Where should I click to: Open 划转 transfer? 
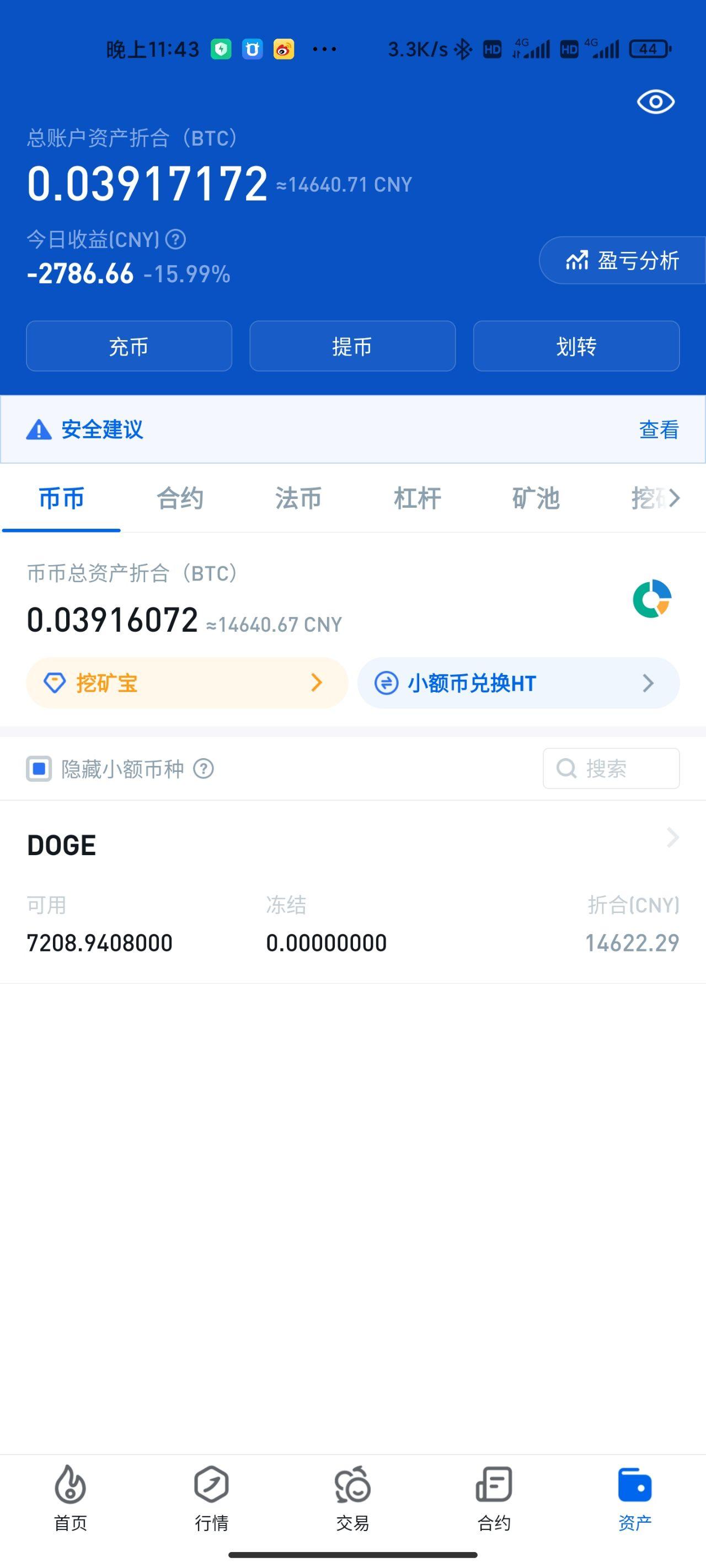coord(576,346)
